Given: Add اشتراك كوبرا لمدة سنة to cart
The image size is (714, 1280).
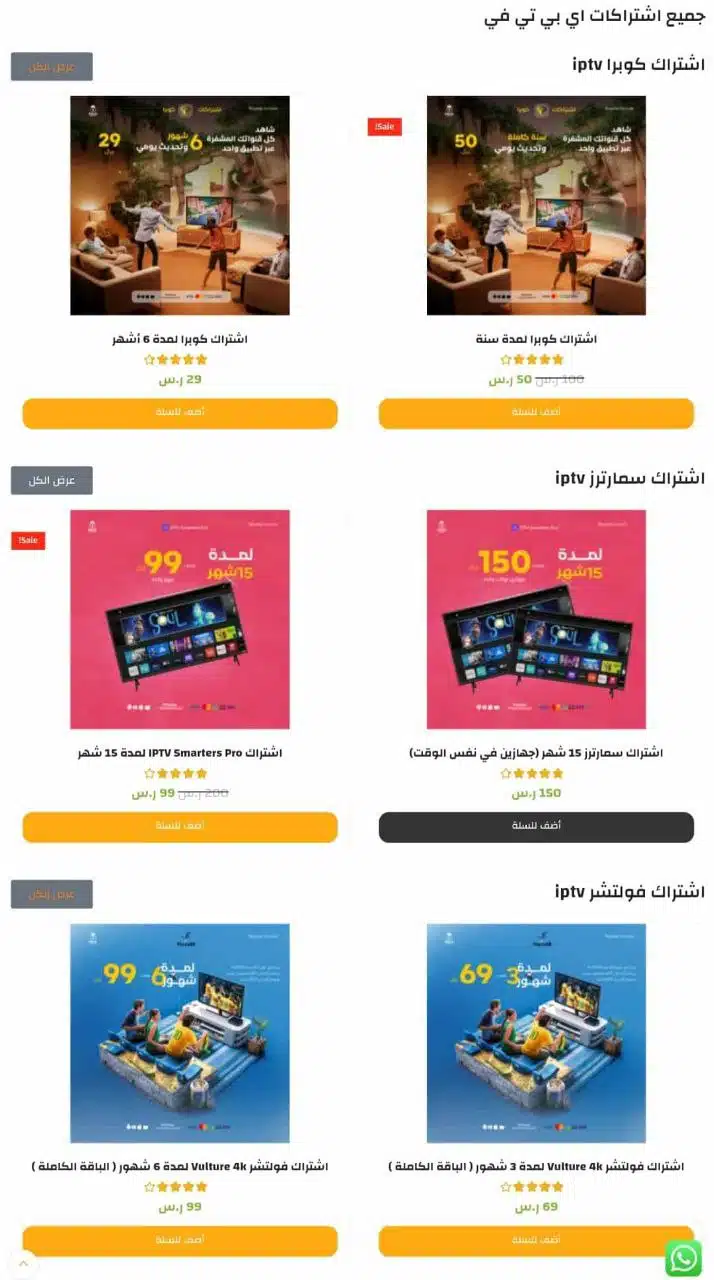Looking at the screenshot, I should pos(536,413).
